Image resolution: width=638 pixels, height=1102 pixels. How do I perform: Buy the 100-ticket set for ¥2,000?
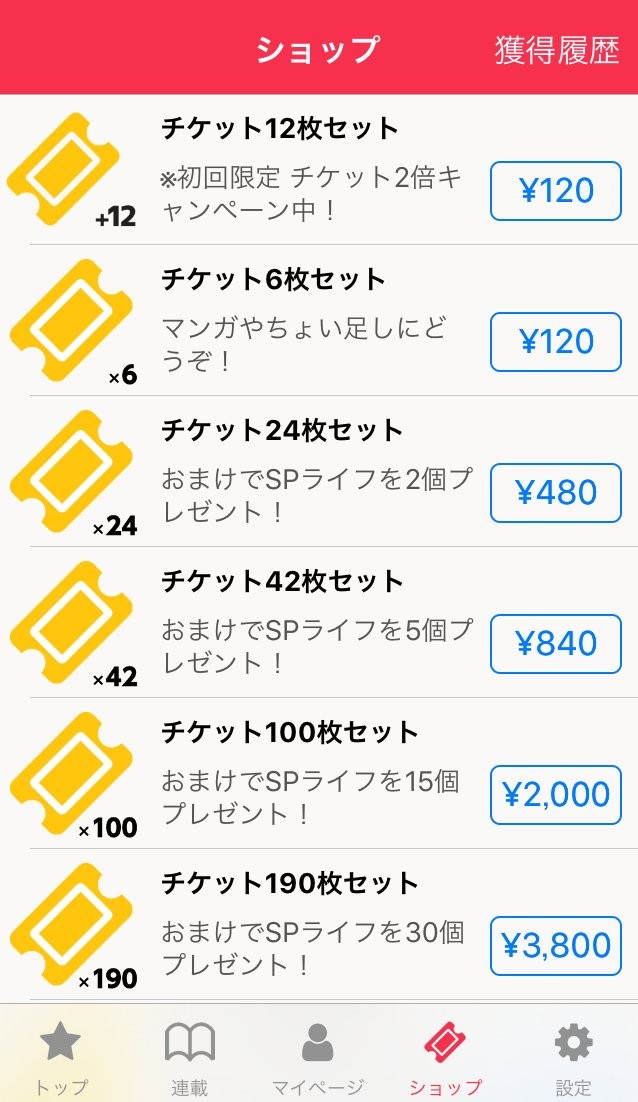tap(556, 795)
